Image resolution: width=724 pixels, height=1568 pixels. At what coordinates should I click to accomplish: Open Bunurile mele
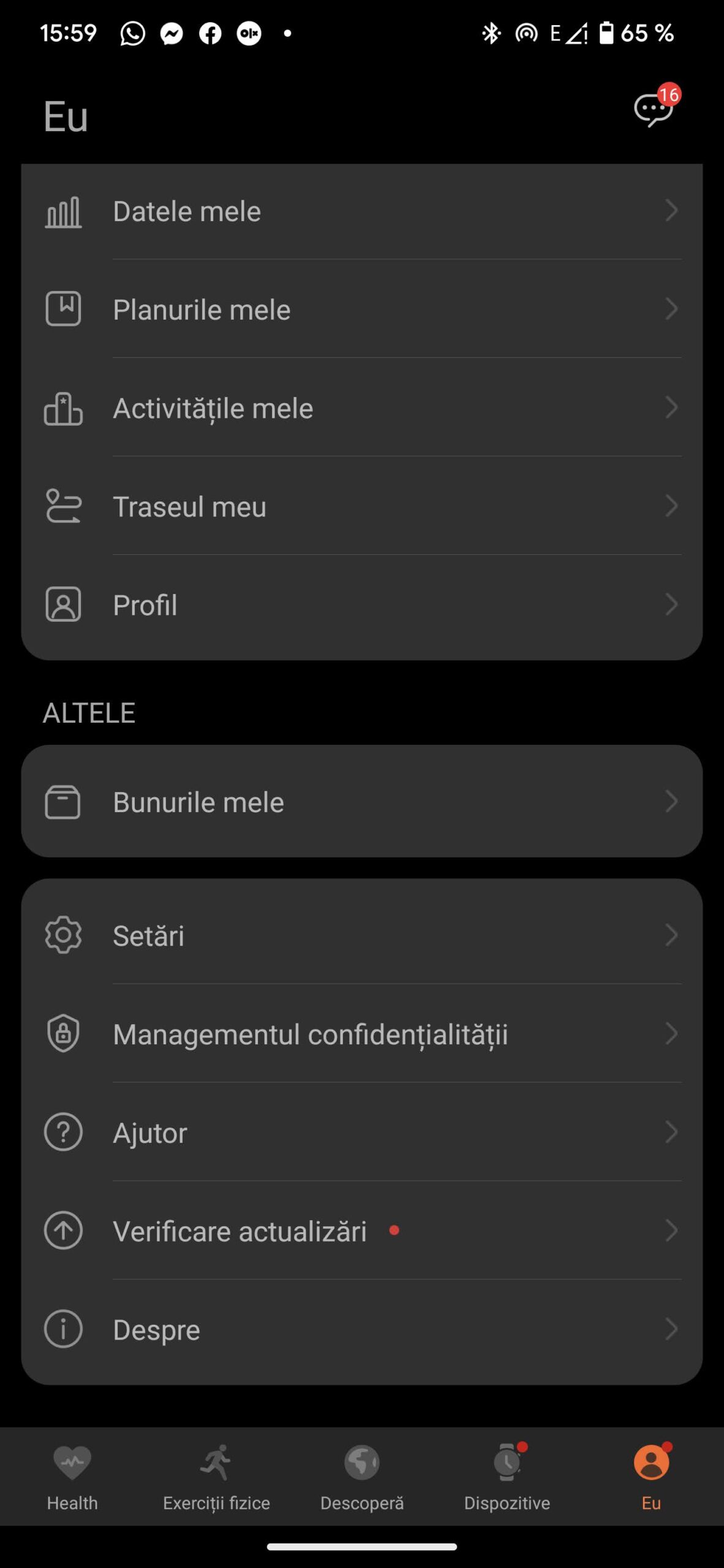tap(361, 802)
